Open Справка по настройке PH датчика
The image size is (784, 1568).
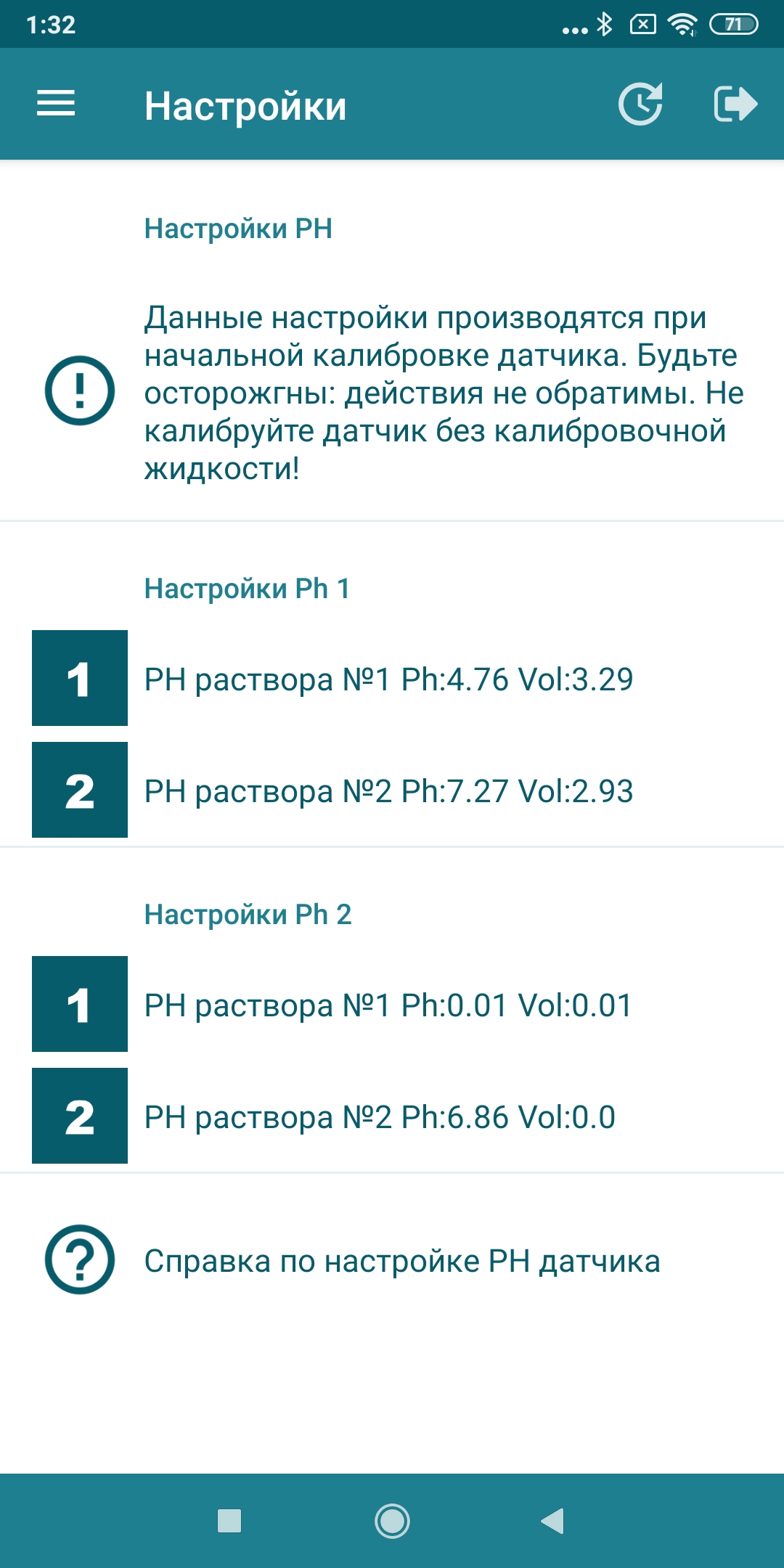[x=401, y=1262]
